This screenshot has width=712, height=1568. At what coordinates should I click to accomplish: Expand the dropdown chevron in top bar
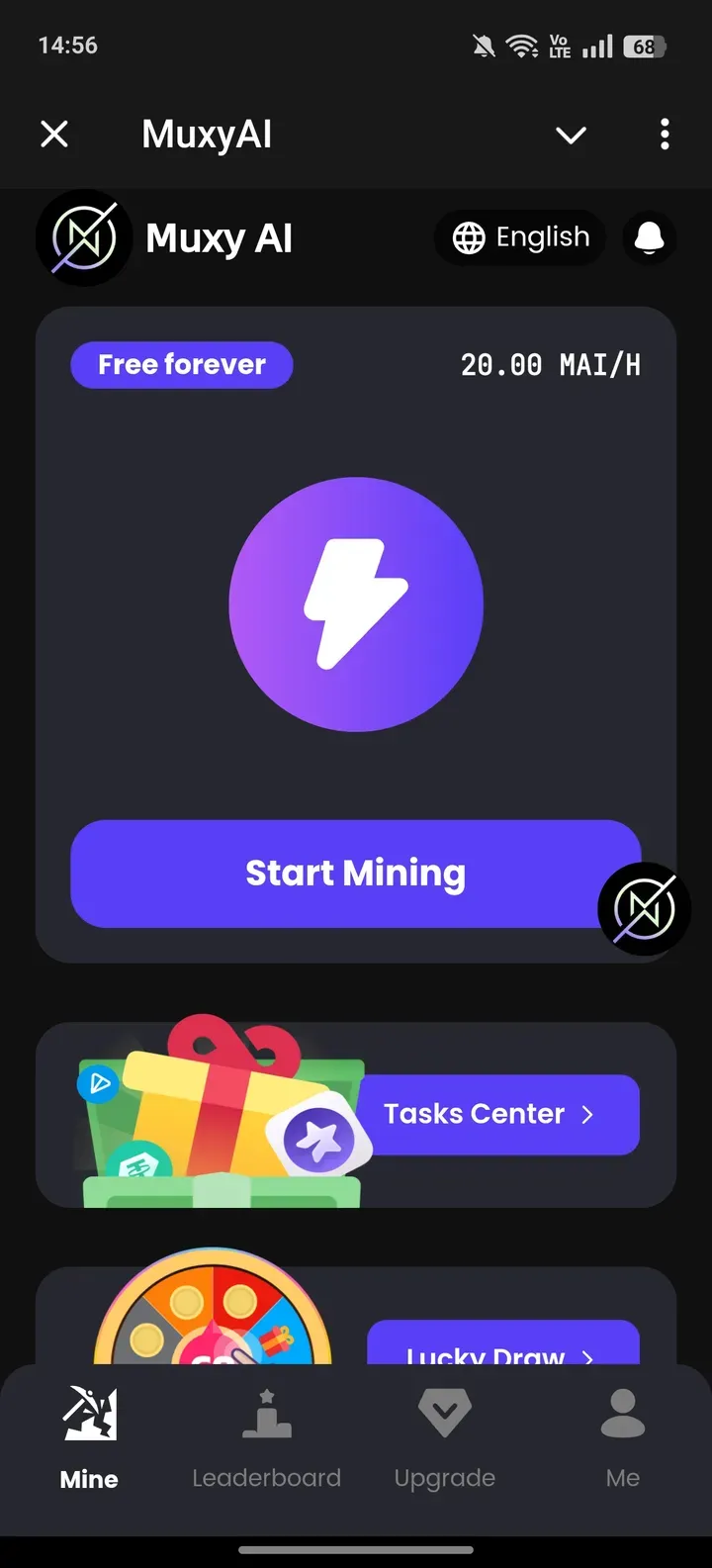[571, 135]
